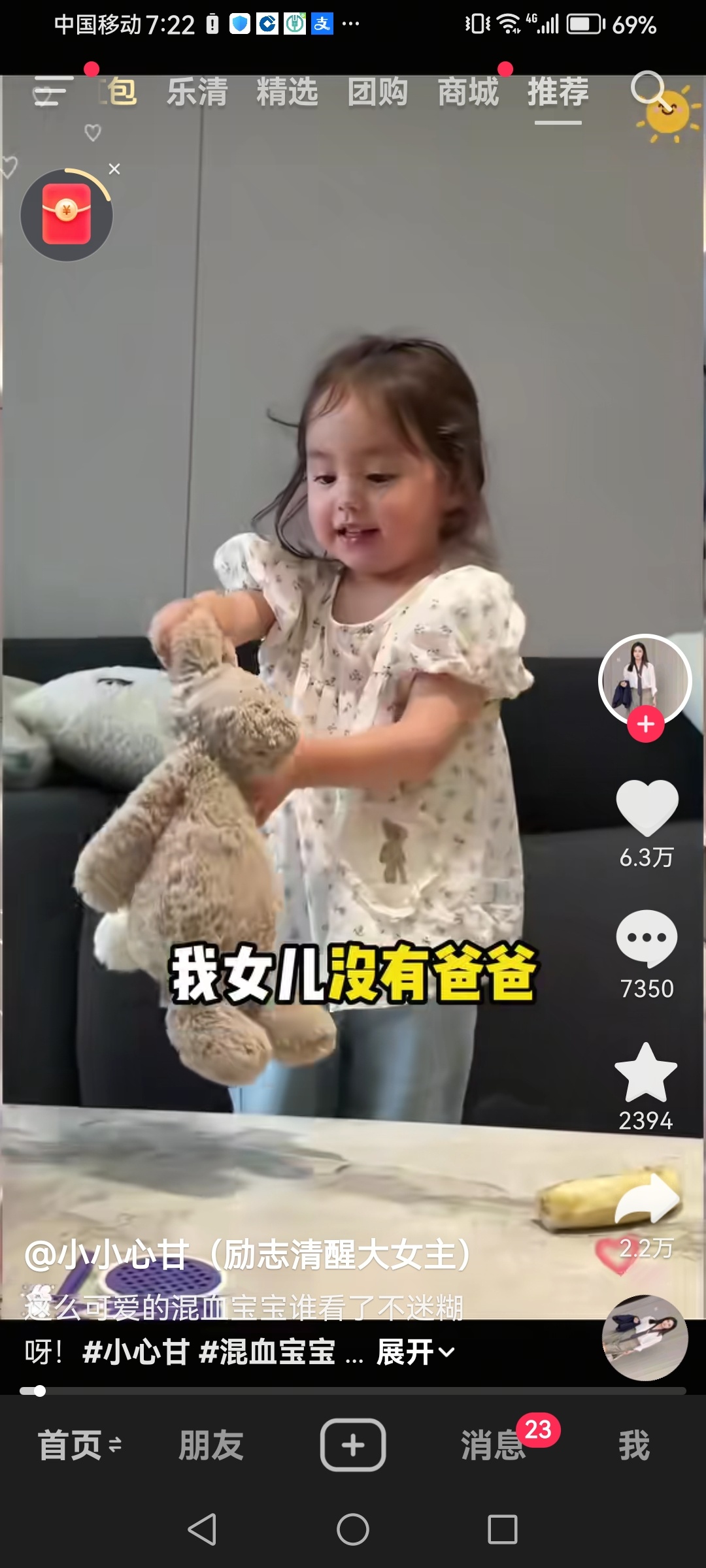Image resolution: width=706 pixels, height=1568 pixels.
Task: Switch to the 精选 tab
Action: pos(287,91)
